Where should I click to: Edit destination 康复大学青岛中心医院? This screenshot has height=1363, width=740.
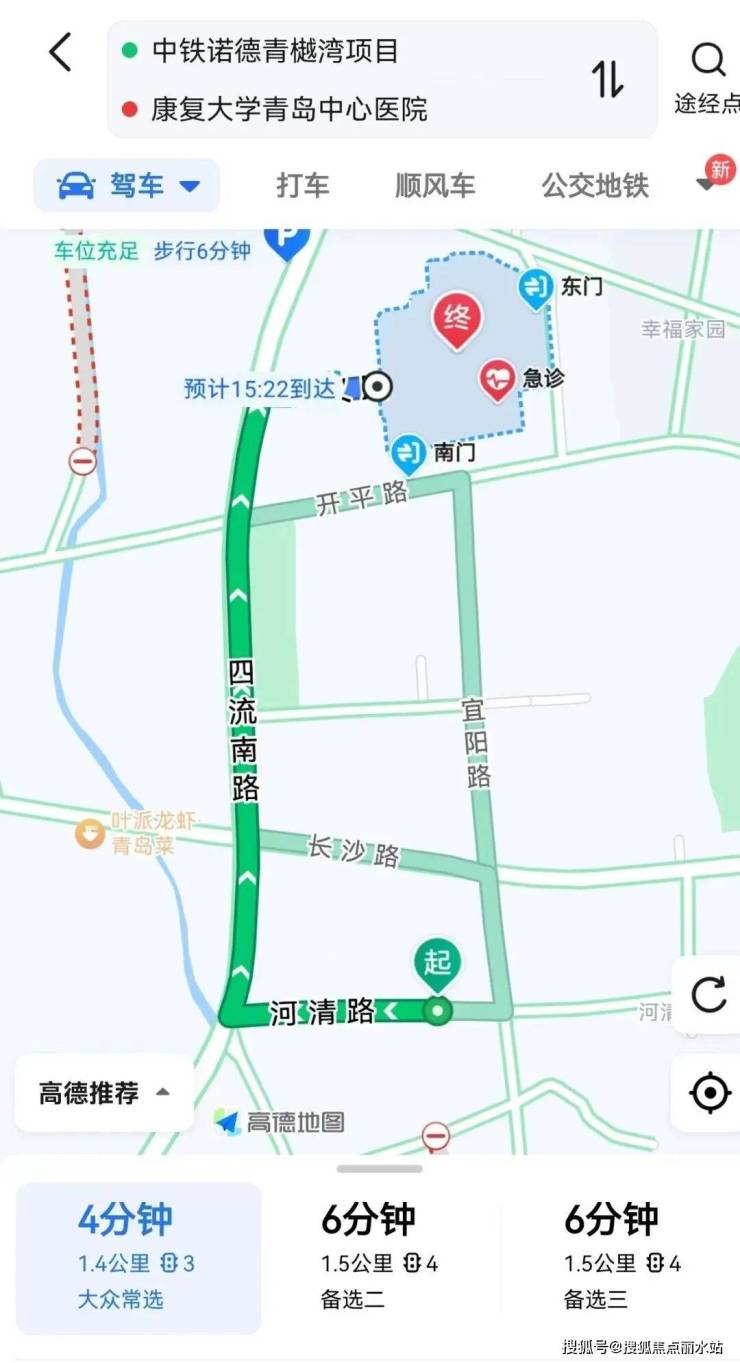coord(289,108)
